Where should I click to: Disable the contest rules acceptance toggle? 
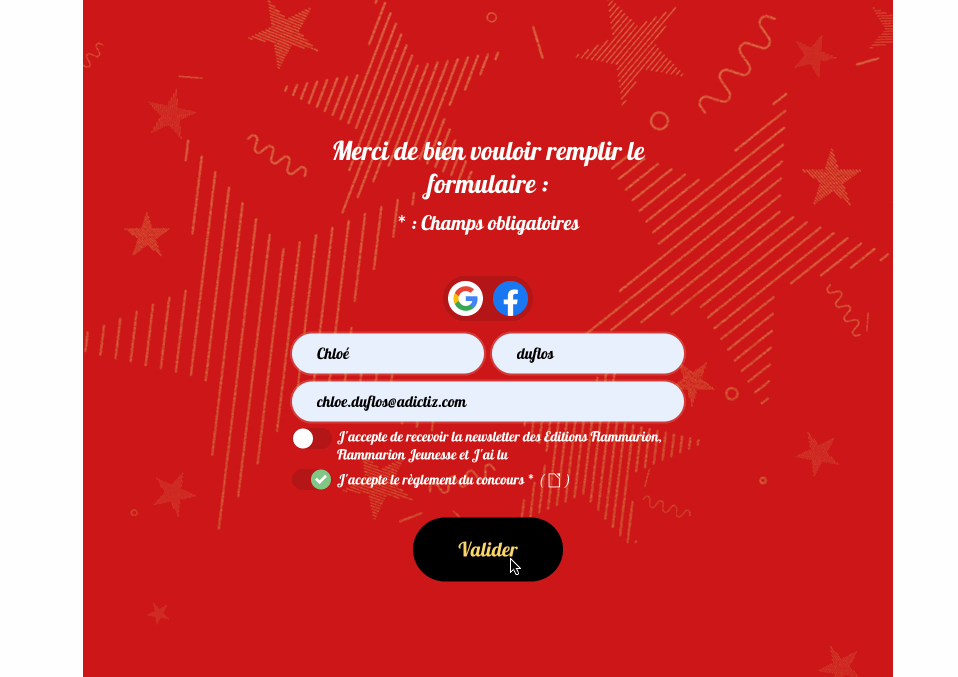click(x=311, y=480)
